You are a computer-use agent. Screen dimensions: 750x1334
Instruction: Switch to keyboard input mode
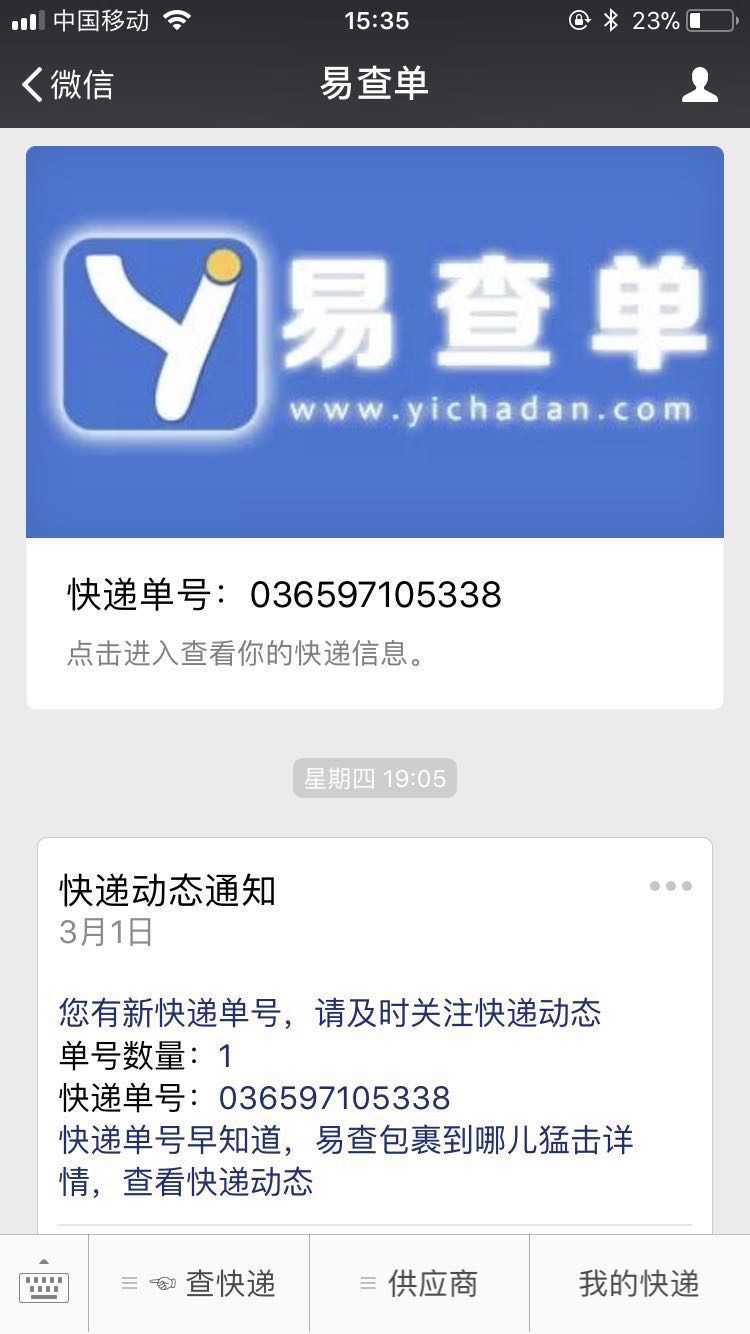(x=44, y=1283)
